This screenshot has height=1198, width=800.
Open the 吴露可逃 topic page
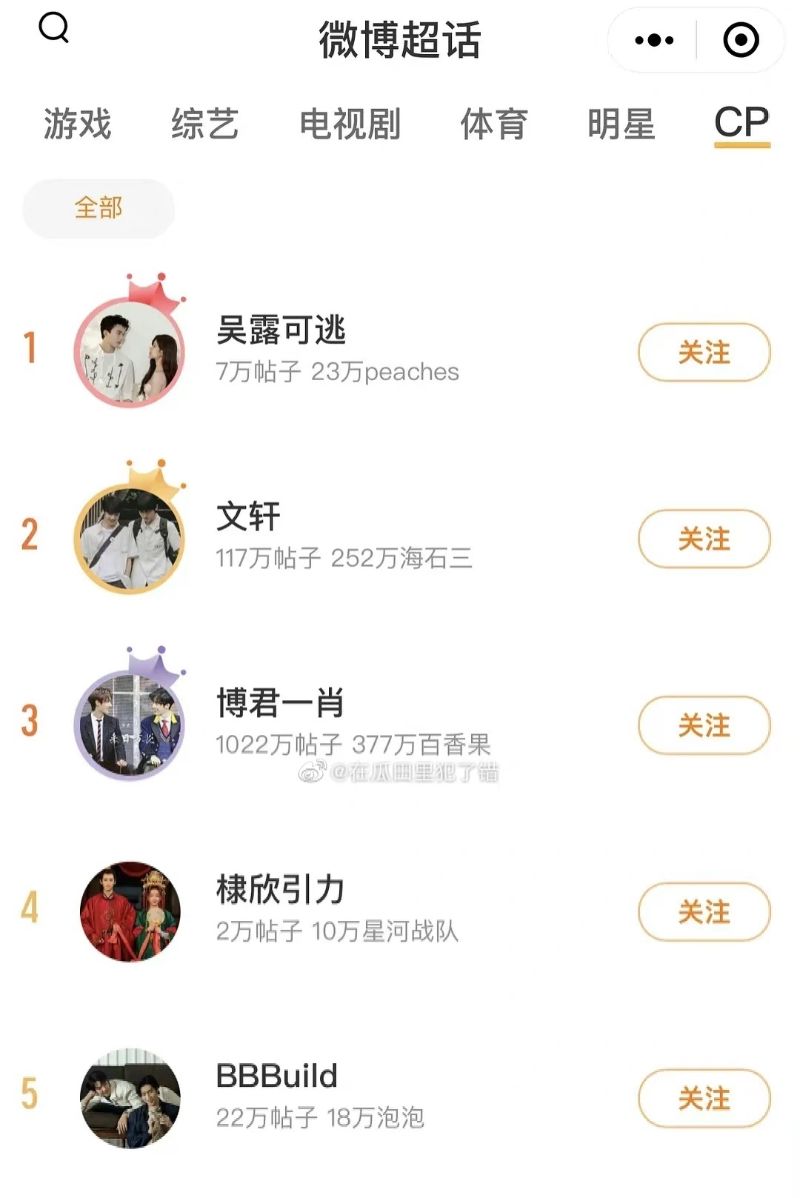(282, 331)
